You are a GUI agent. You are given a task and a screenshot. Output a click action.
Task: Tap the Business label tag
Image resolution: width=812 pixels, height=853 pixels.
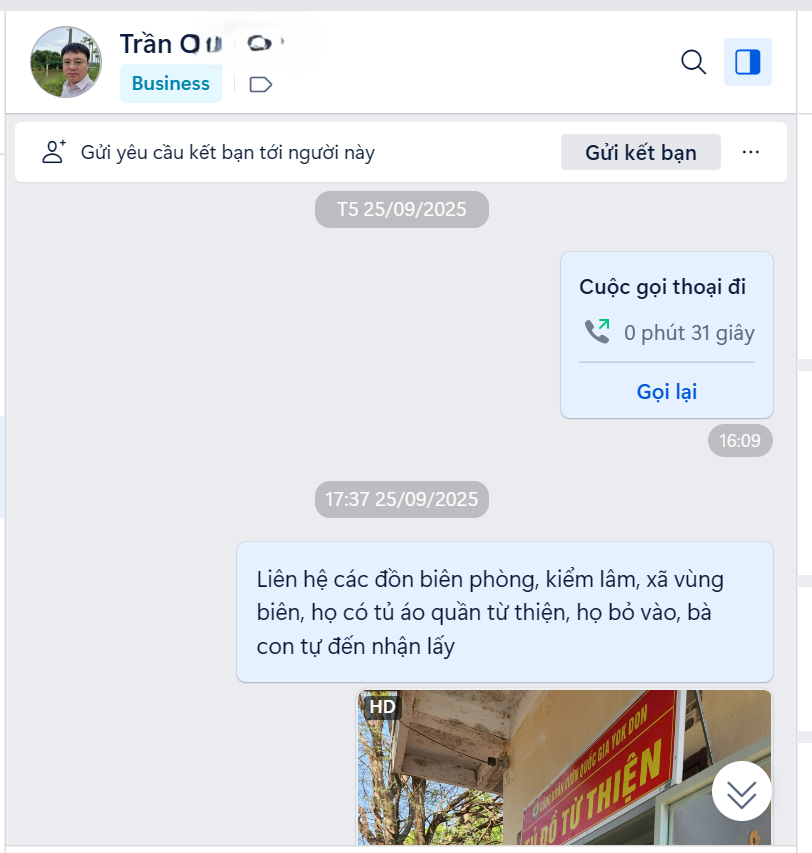tap(171, 84)
